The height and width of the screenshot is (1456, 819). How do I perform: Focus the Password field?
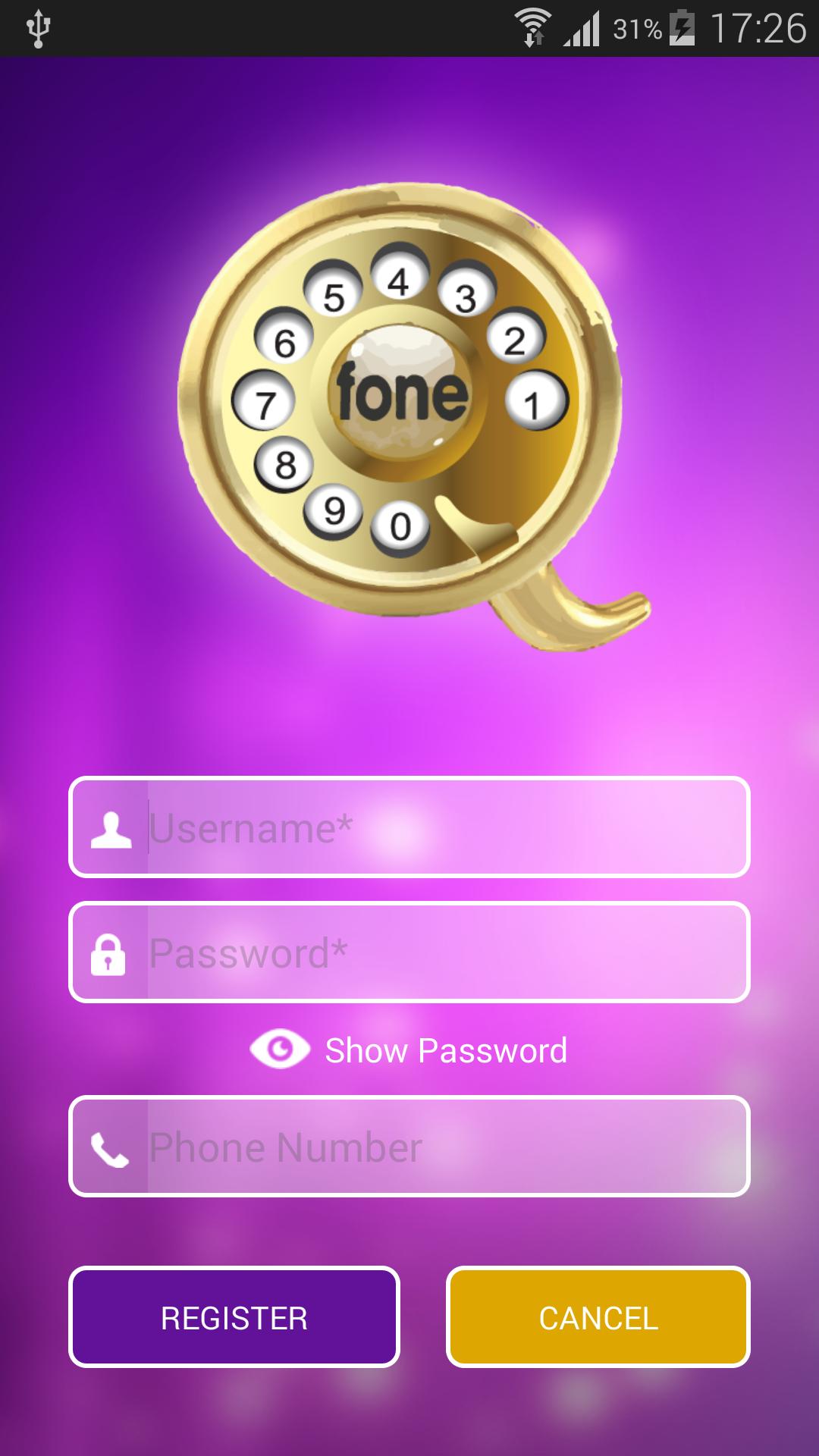tap(446, 952)
